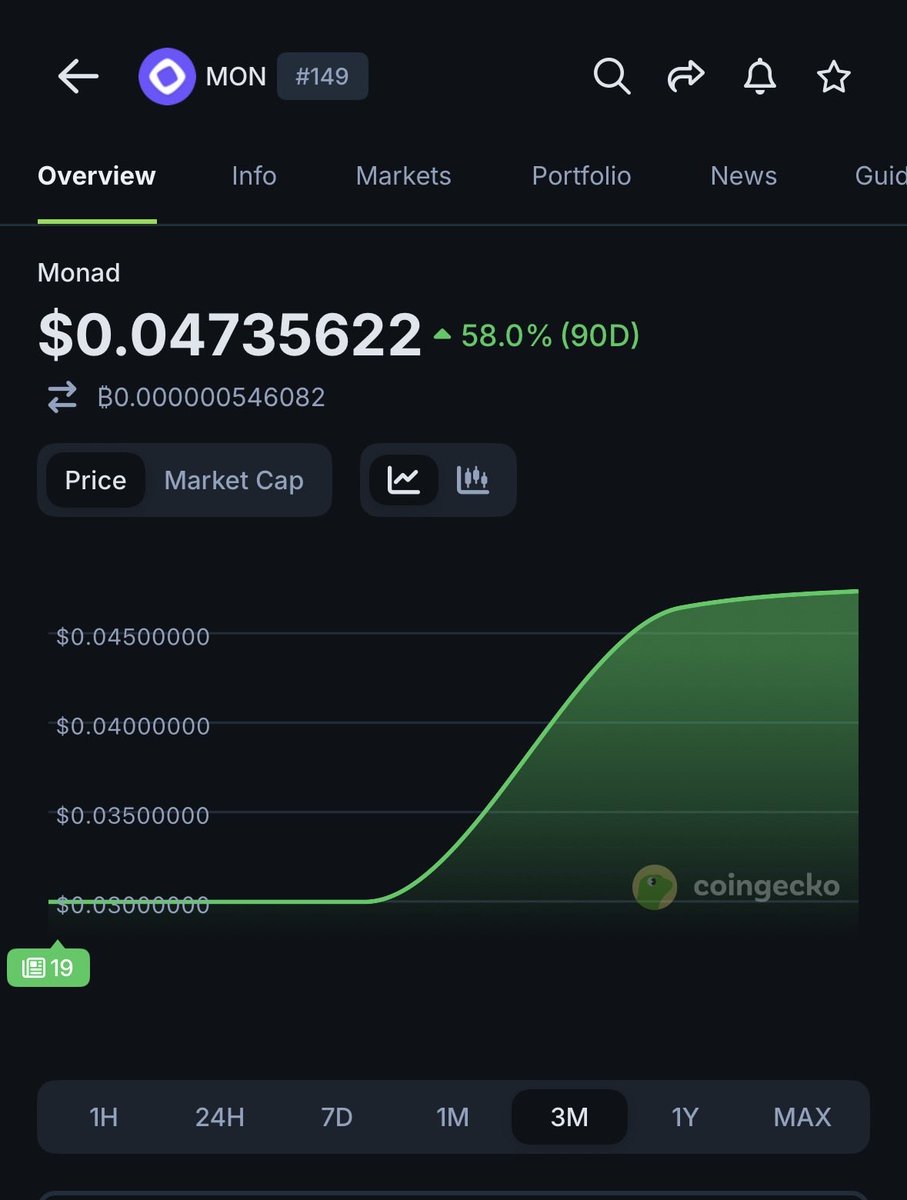Select the Portfolio tab

pos(581,176)
